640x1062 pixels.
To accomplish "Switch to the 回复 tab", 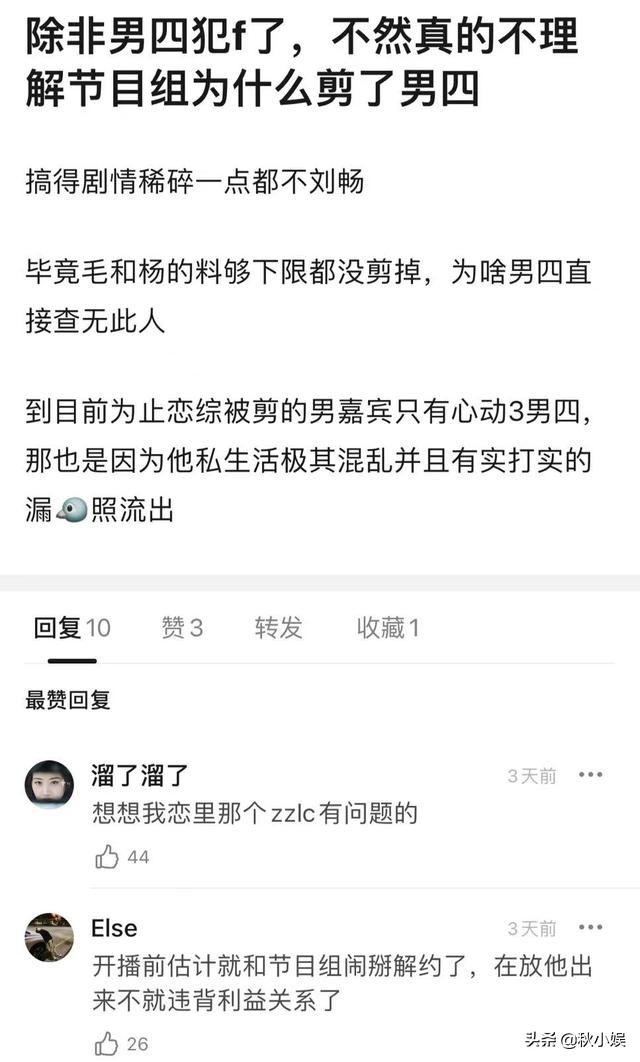I will point(70,628).
